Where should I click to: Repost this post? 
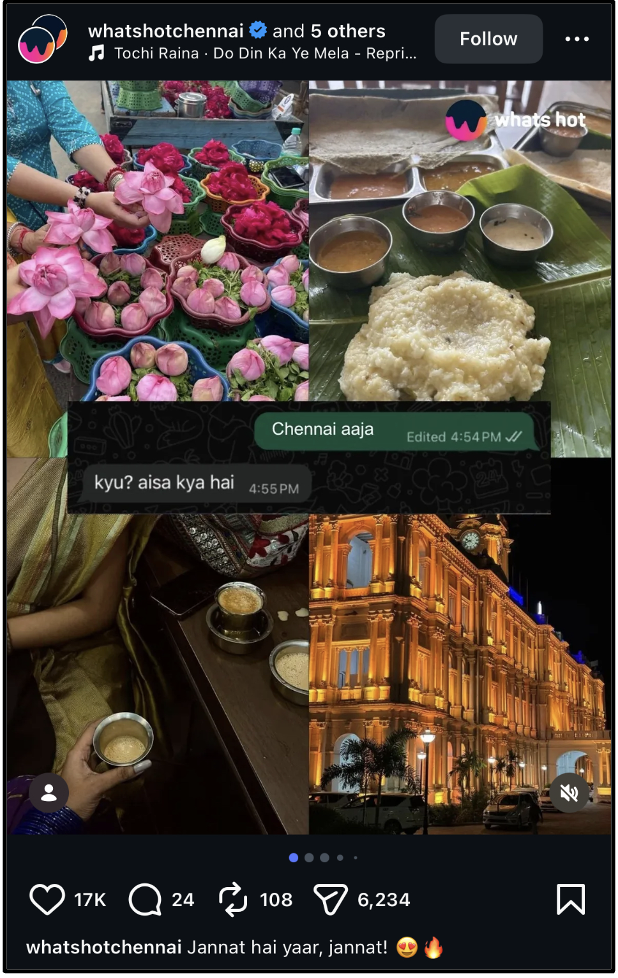233,899
